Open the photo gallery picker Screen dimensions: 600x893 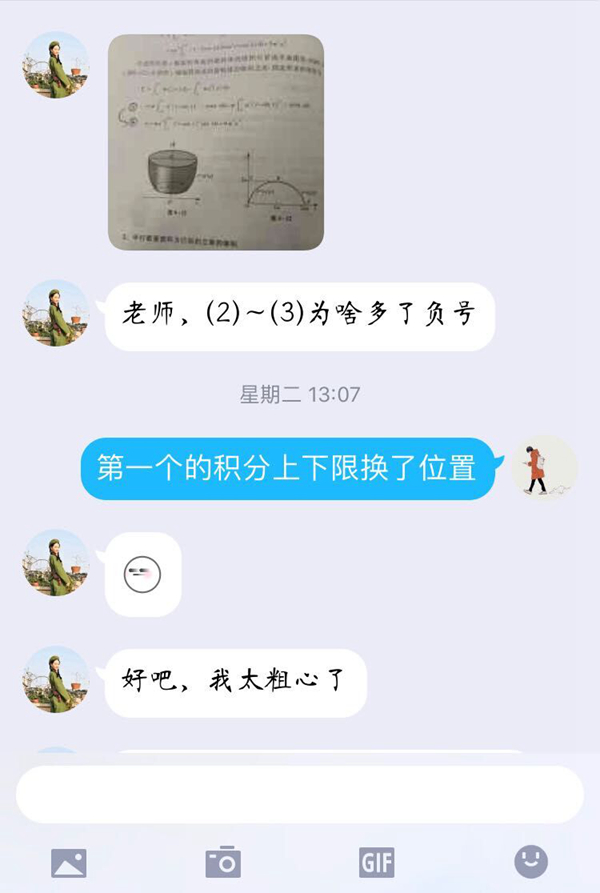point(69,861)
